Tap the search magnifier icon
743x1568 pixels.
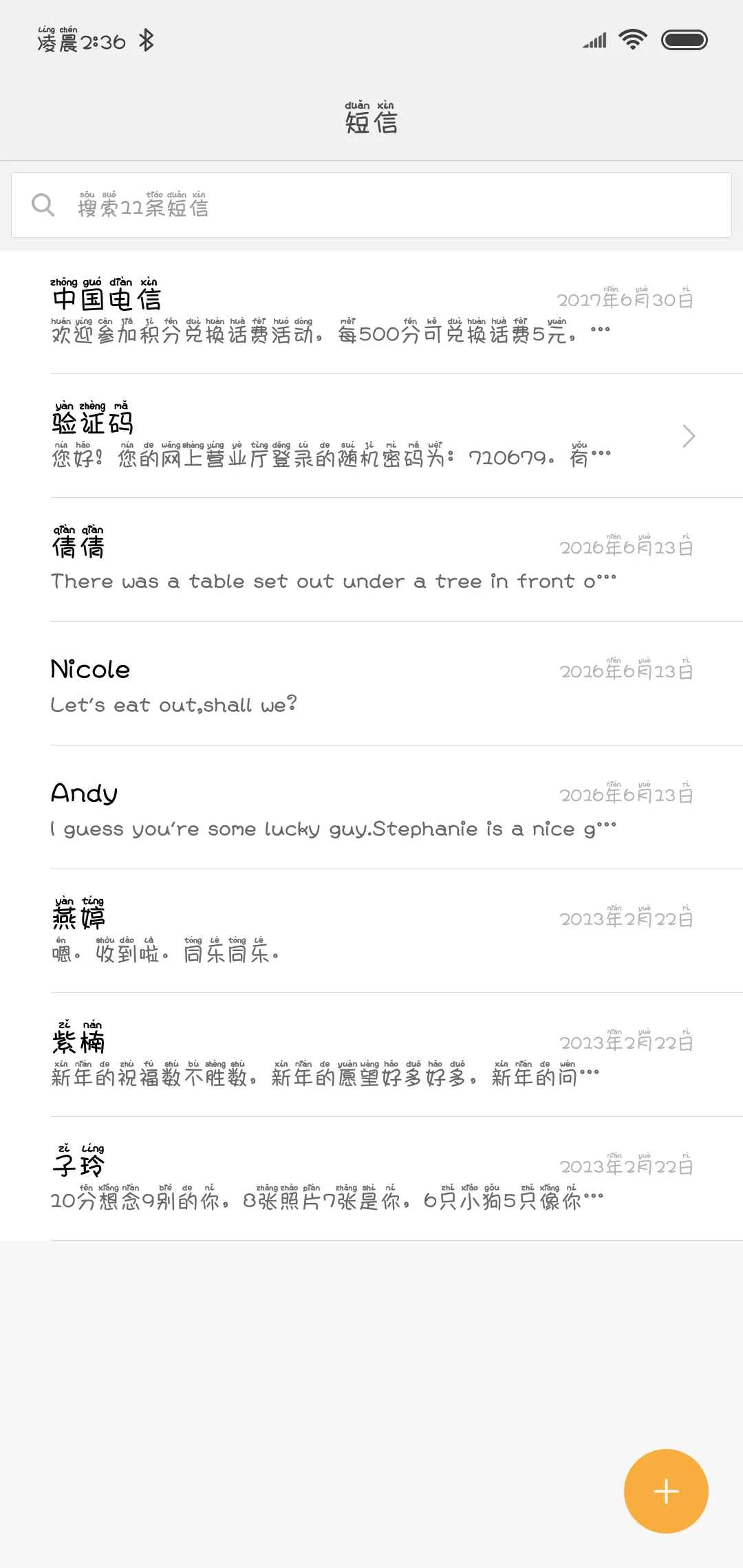click(x=43, y=204)
